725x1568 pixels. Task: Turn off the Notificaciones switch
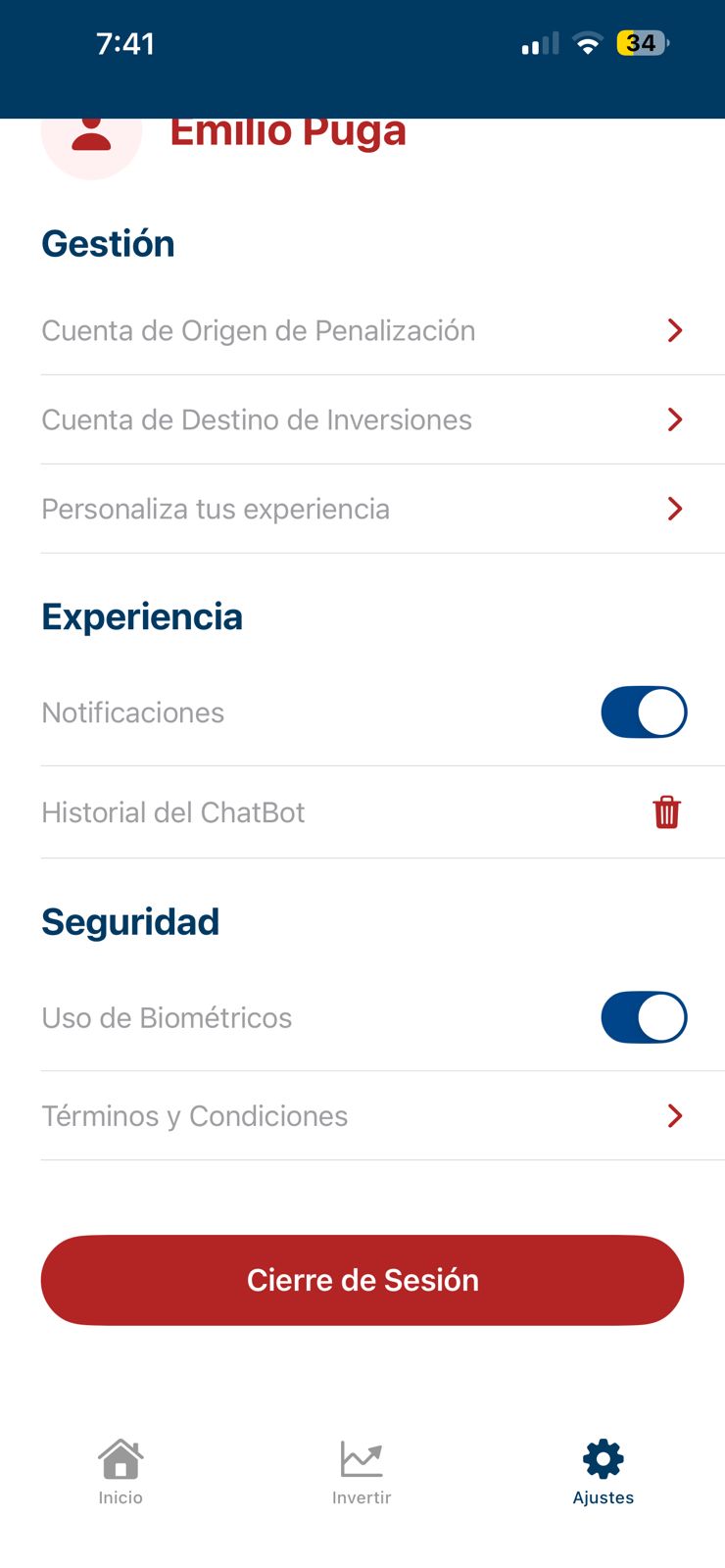click(x=644, y=712)
